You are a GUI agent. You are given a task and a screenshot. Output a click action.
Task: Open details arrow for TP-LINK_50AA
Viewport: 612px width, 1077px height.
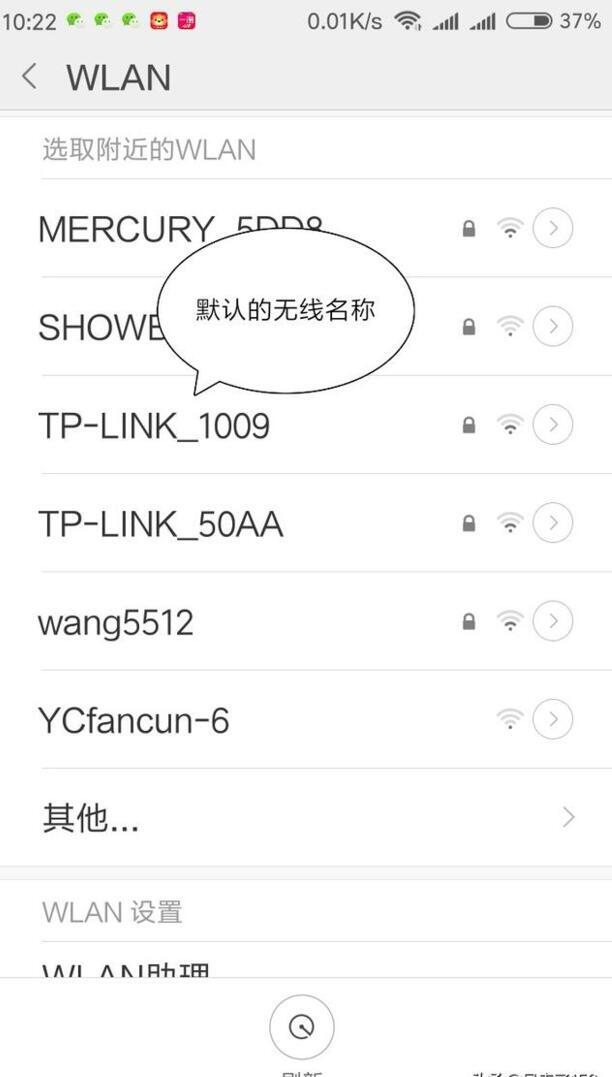(x=553, y=522)
